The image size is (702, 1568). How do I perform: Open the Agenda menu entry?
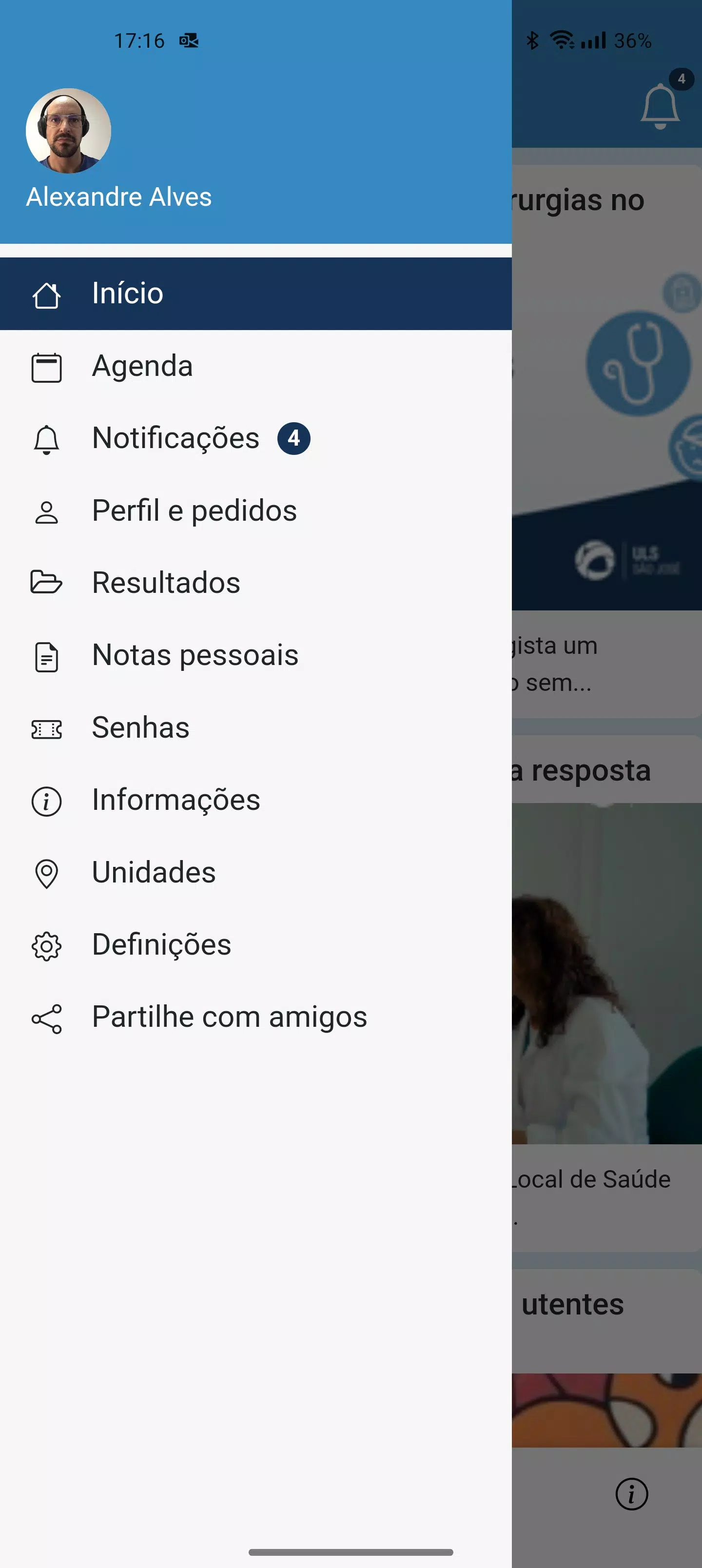(x=142, y=367)
